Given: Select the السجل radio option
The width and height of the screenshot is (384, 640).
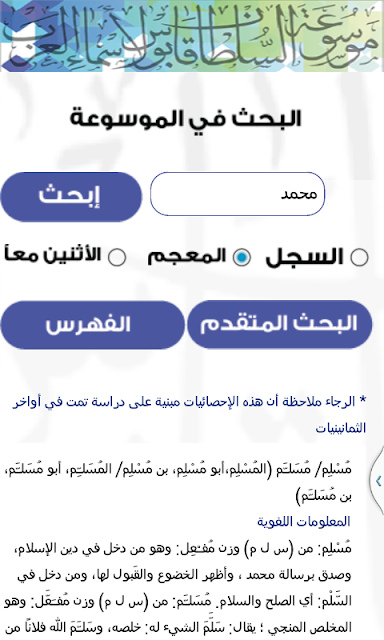Looking at the screenshot, I should coord(360,258).
